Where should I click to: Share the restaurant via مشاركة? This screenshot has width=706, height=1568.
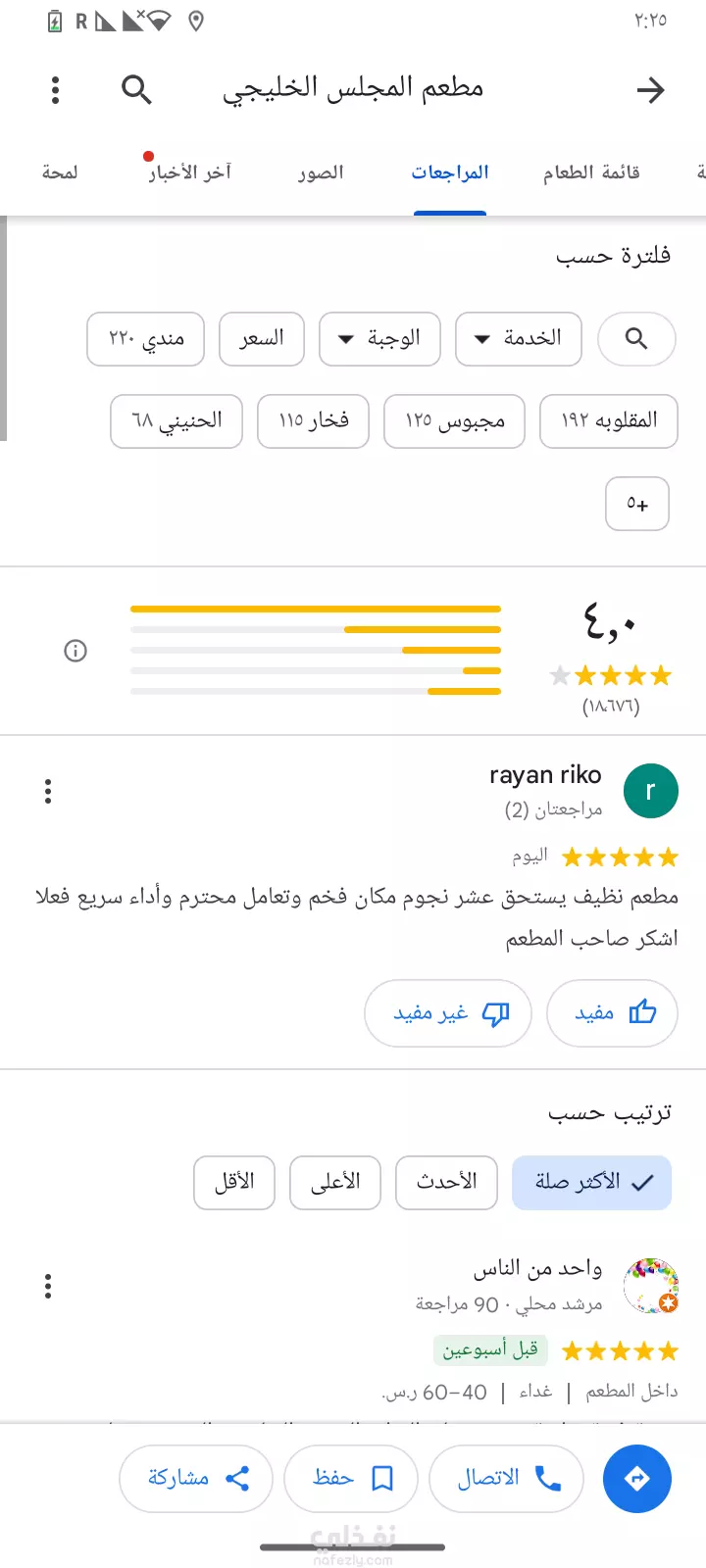196,1478
